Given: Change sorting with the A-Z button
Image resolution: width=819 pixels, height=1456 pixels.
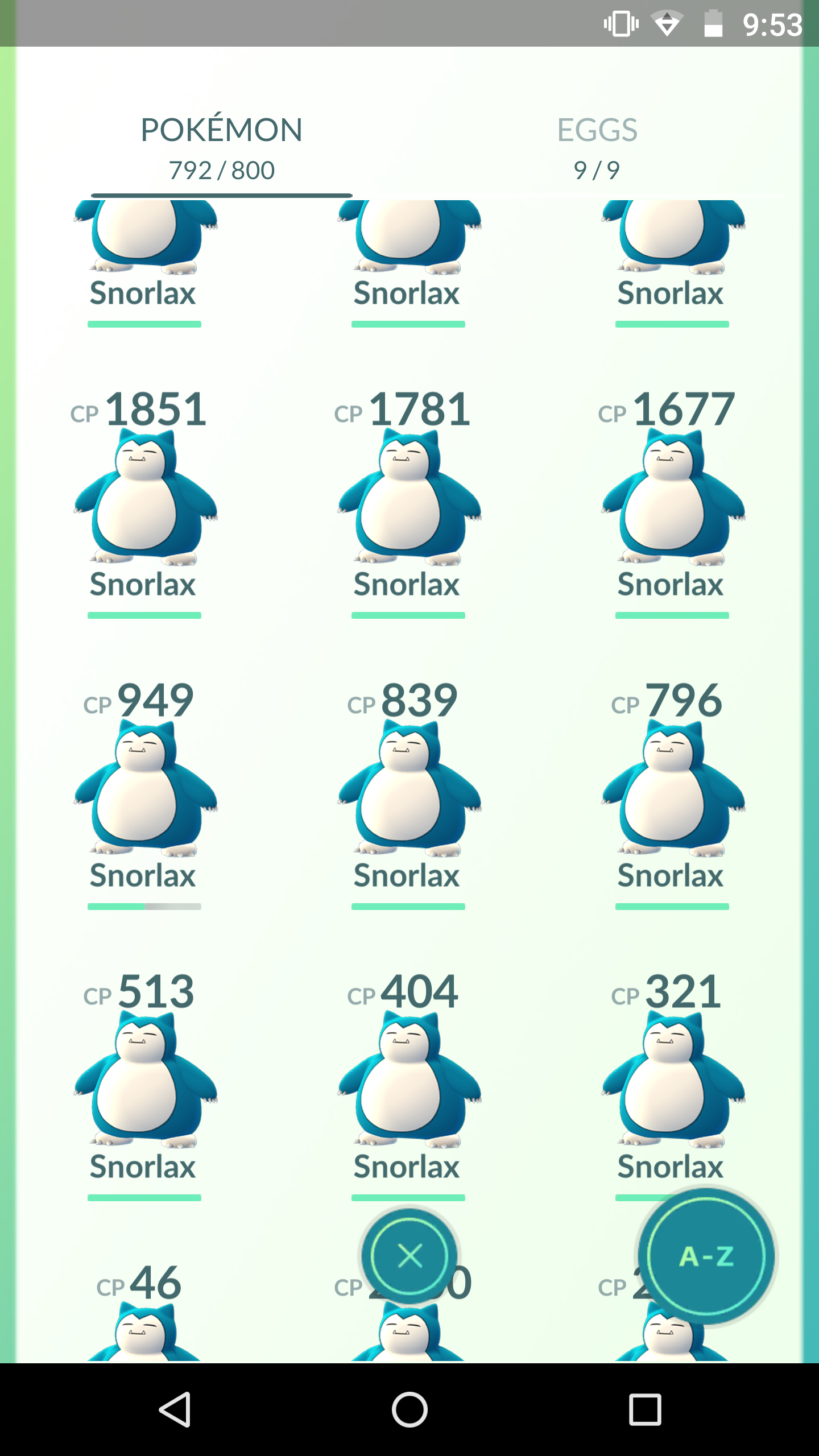Looking at the screenshot, I should pos(706,1256).
